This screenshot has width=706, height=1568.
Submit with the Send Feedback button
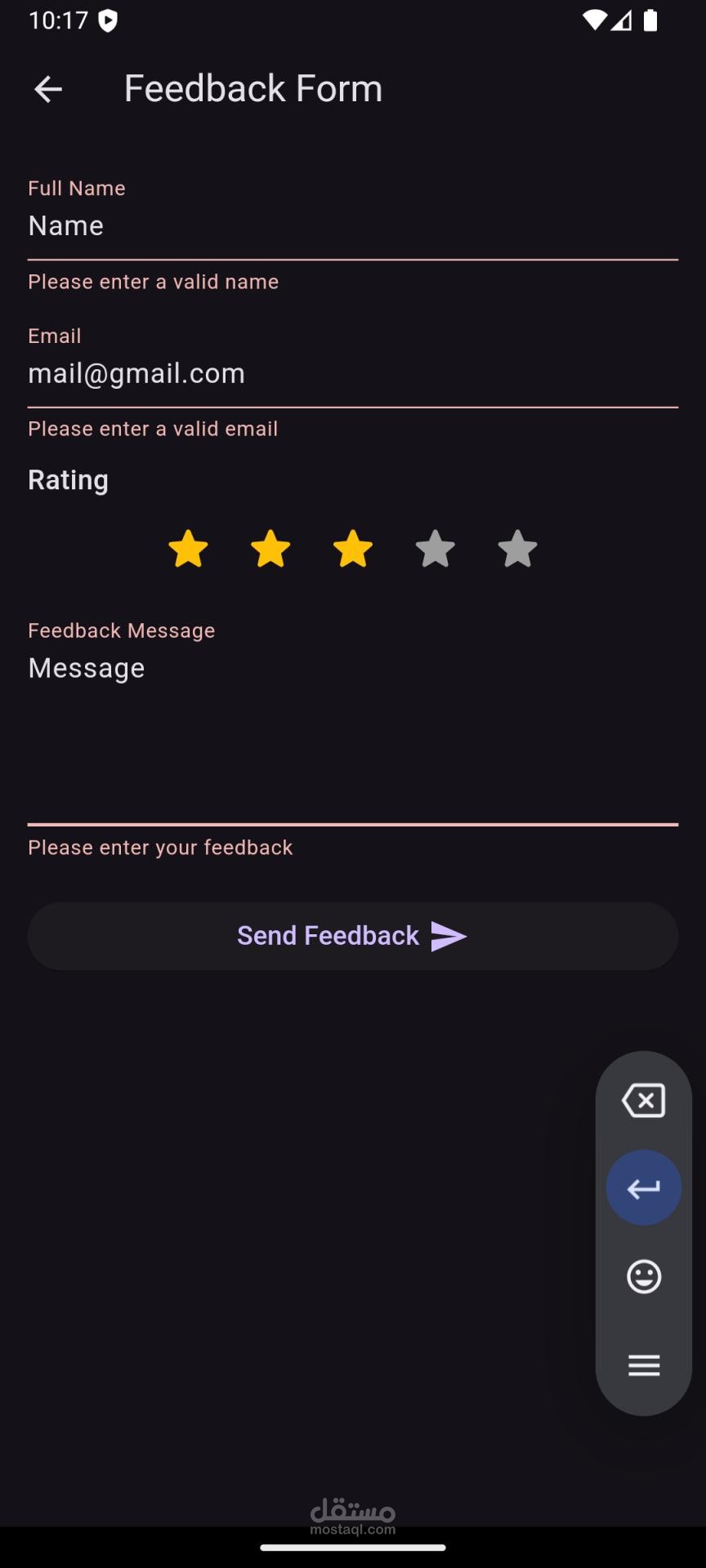pyautogui.click(x=352, y=936)
